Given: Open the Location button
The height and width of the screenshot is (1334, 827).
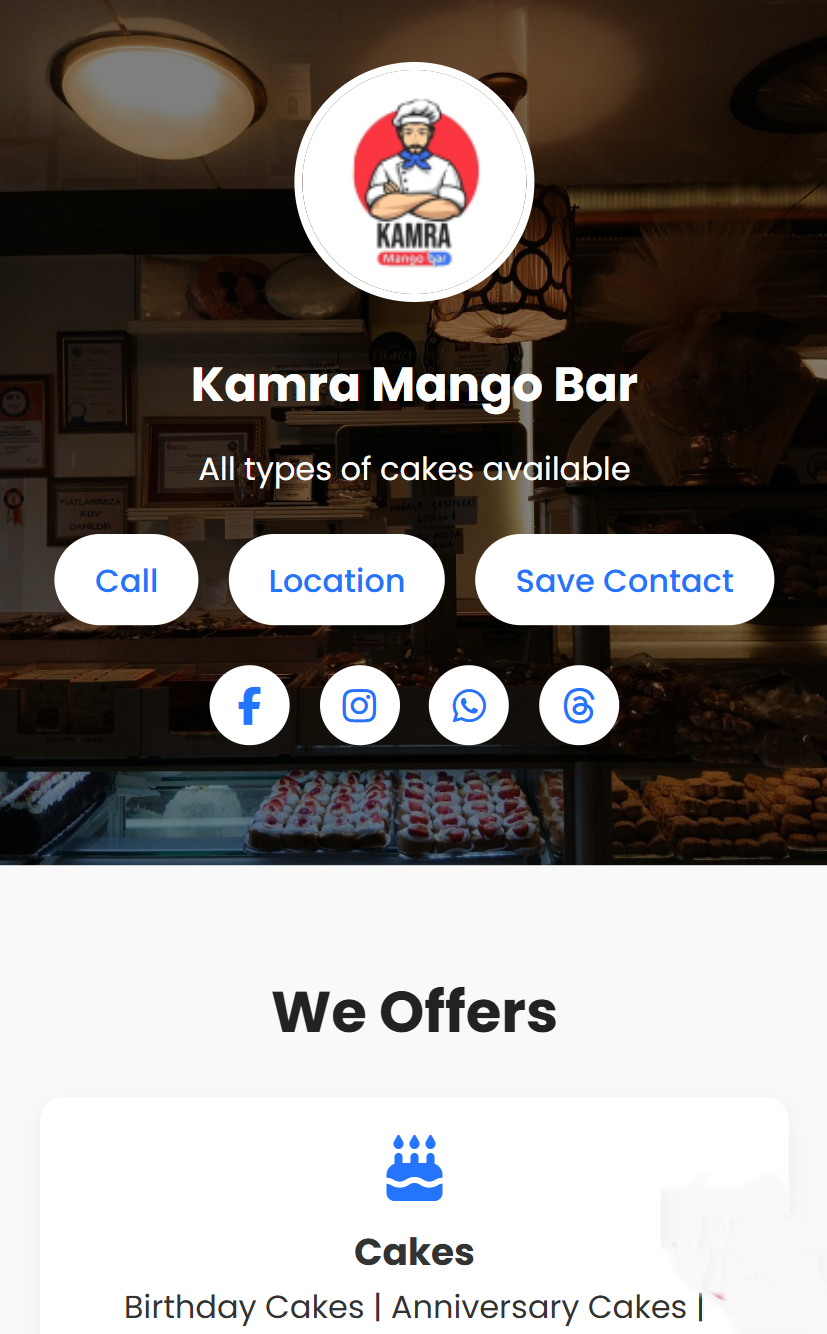Looking at the screenshot, I should (x=336, y=580).
